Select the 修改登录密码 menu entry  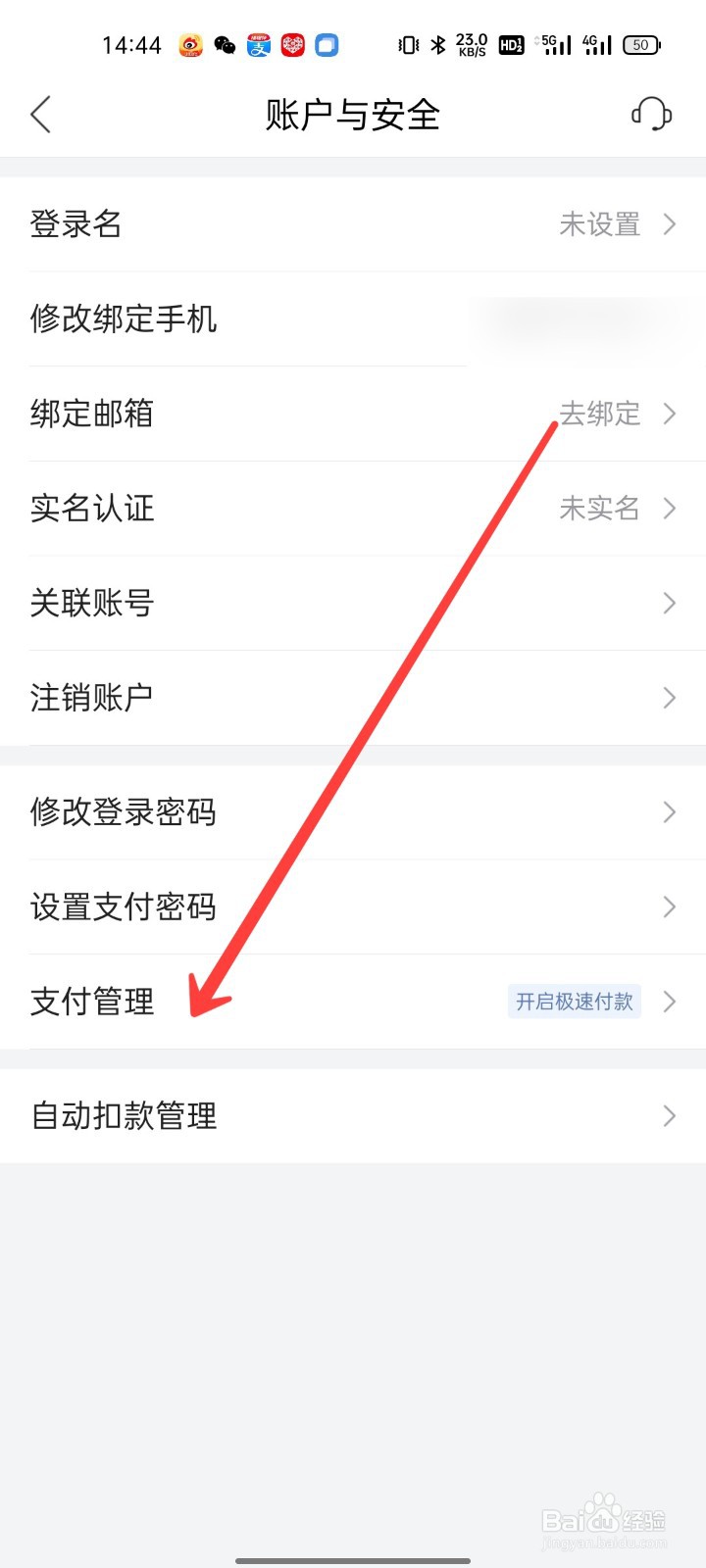point(123,812)
